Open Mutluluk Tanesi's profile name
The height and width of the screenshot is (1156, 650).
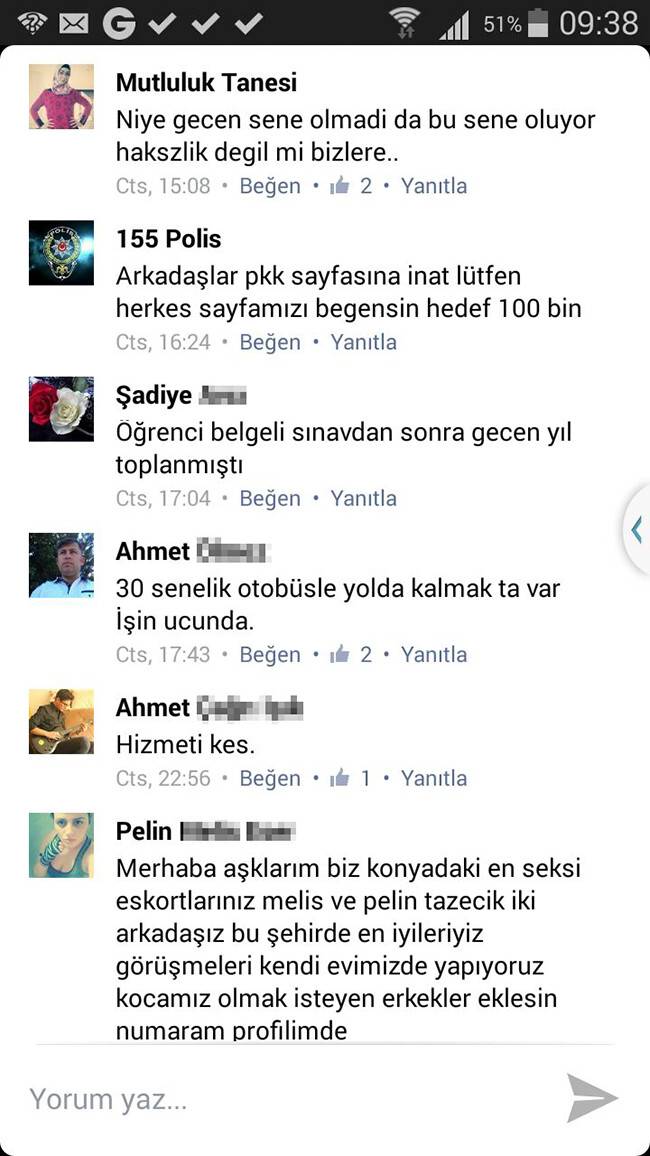(x=206, y=83)
